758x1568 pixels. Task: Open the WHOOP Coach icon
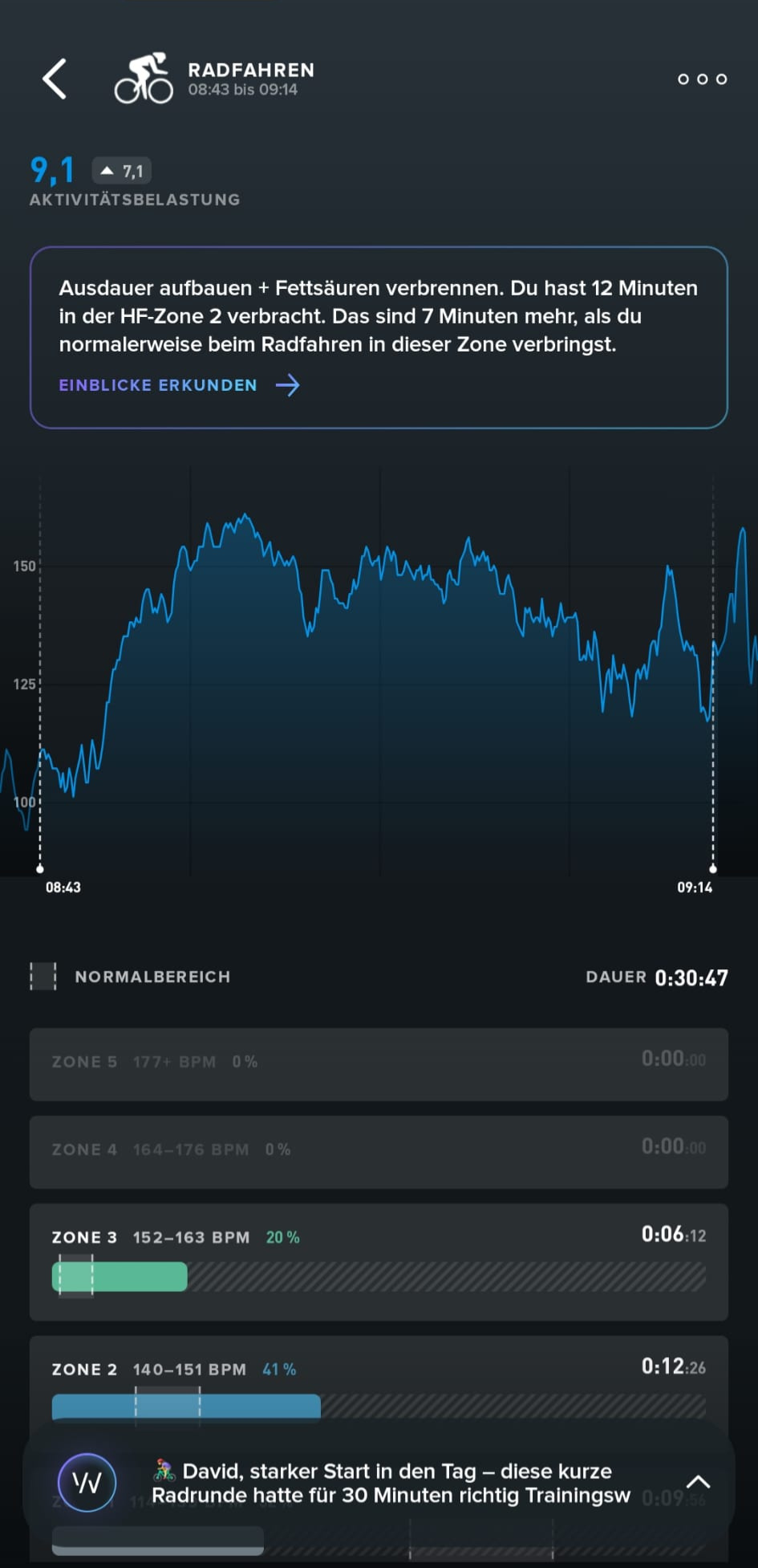[87, 1482]
